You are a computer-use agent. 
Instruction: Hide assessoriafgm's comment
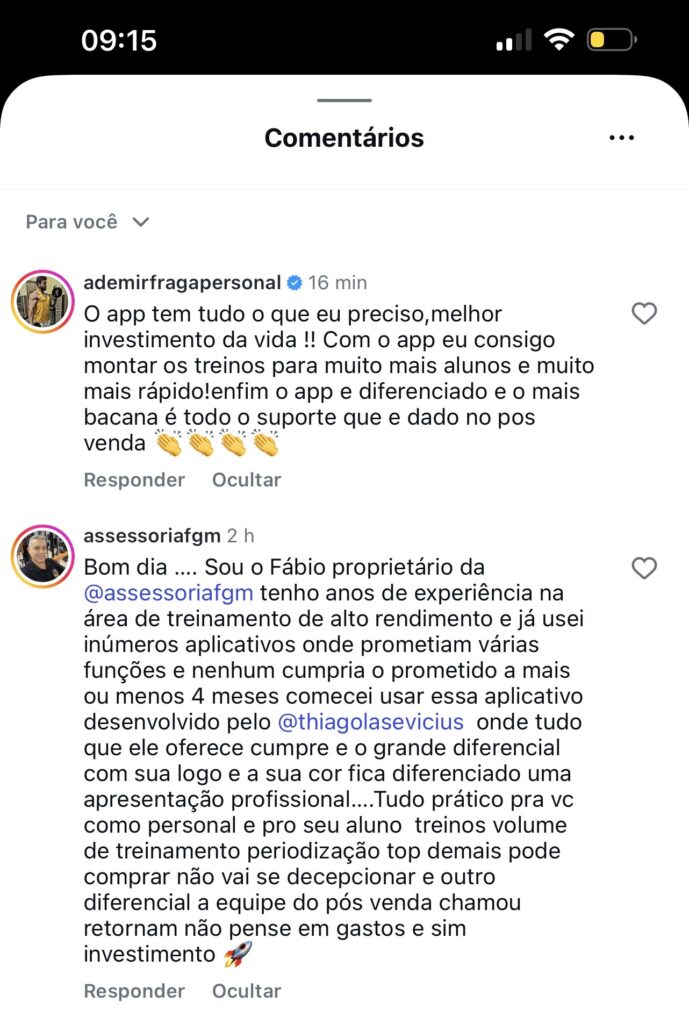pos(246,991)
